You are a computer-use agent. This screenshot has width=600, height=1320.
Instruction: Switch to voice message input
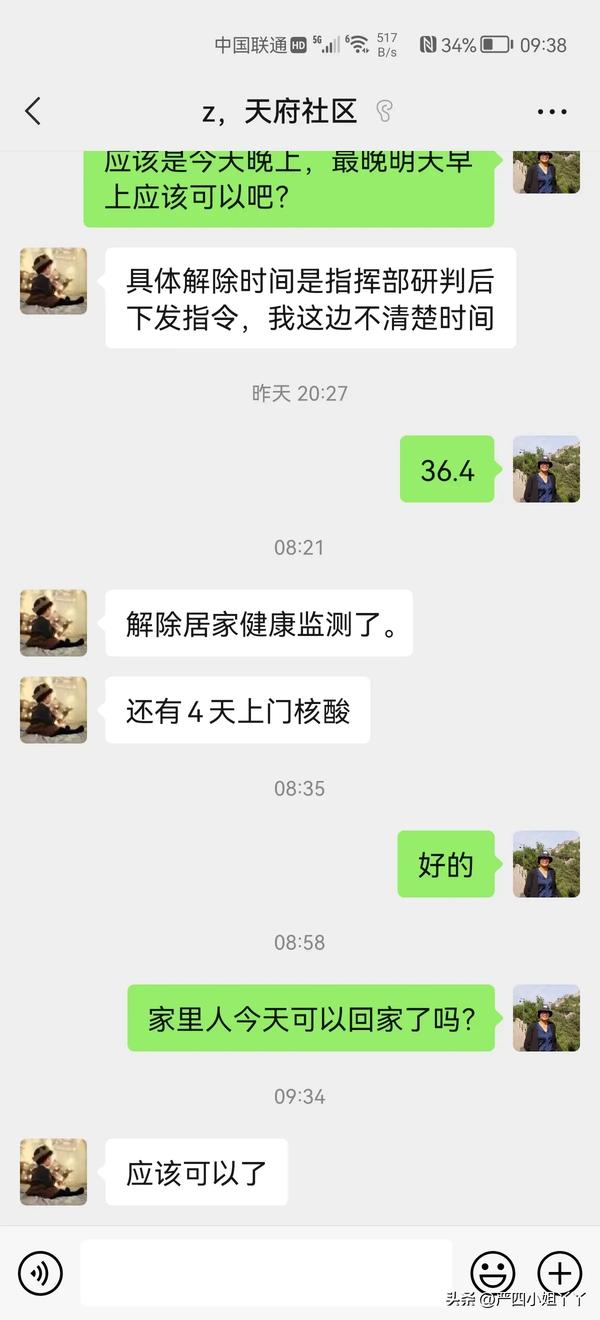[x=40, y=1273]
